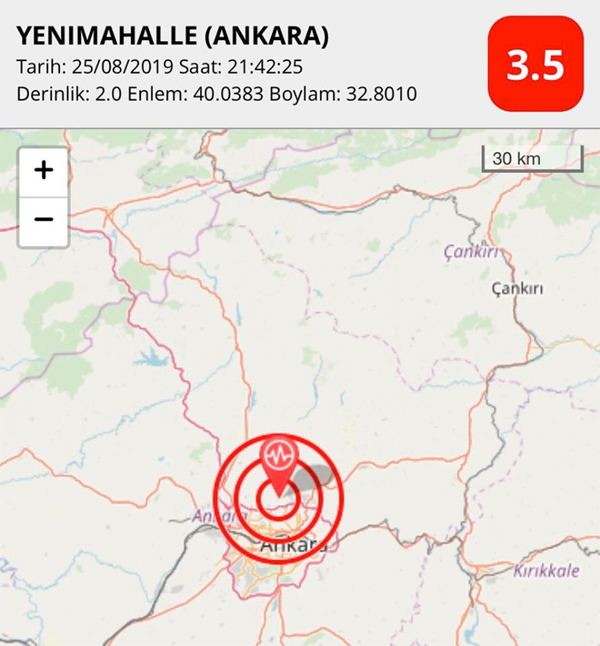Zoom out of the map
600x646 pixels.
tap(43, 220)
